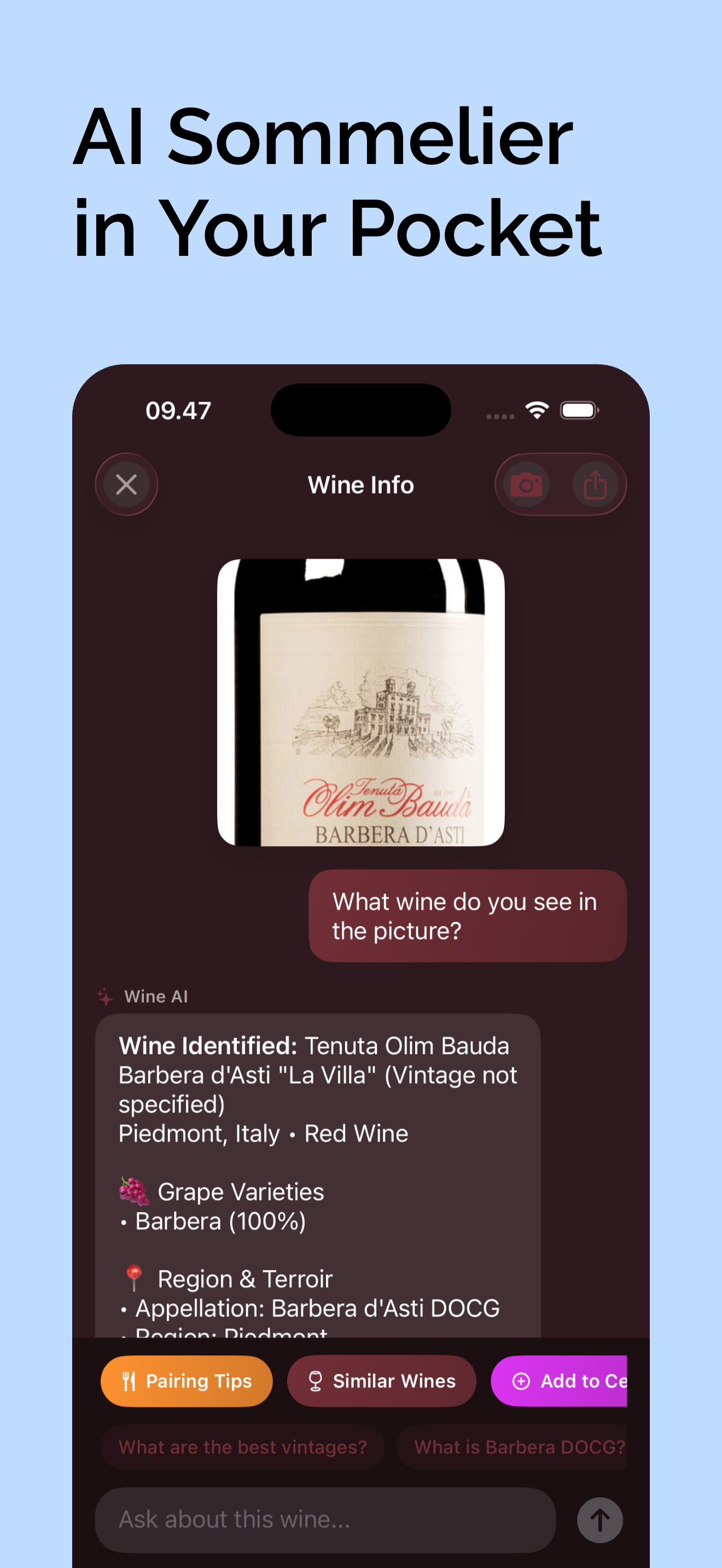Tap the fork and knife pairing icon
The height and width of the screenshot is (1568, 722).
tap(130, 1382)
